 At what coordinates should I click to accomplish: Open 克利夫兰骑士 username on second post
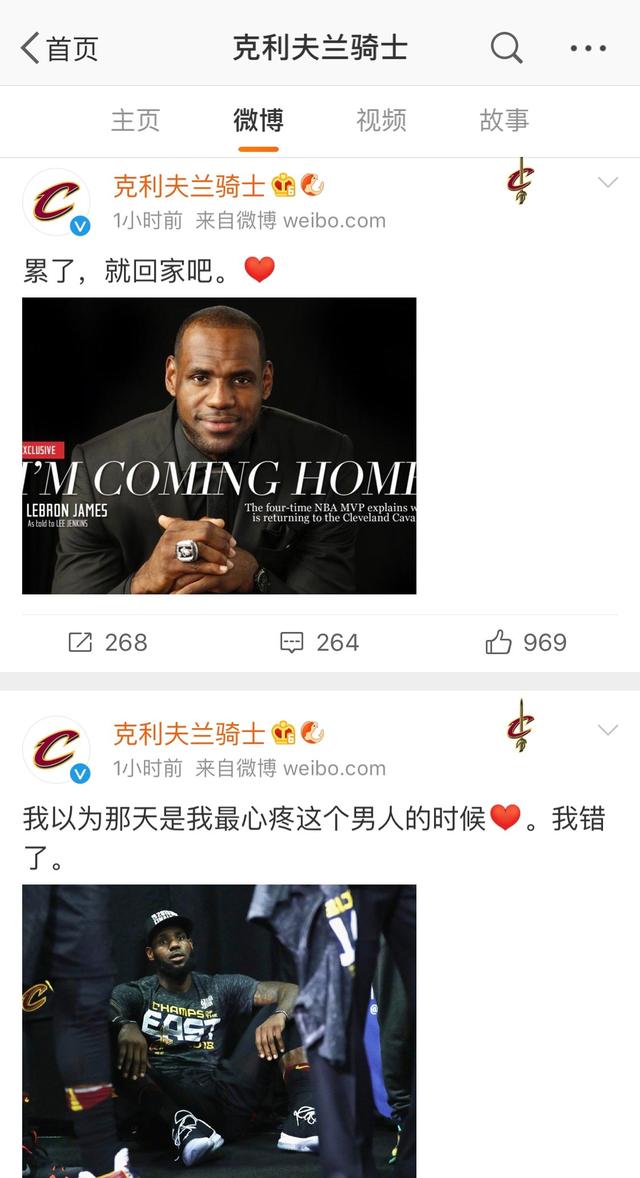189,733
